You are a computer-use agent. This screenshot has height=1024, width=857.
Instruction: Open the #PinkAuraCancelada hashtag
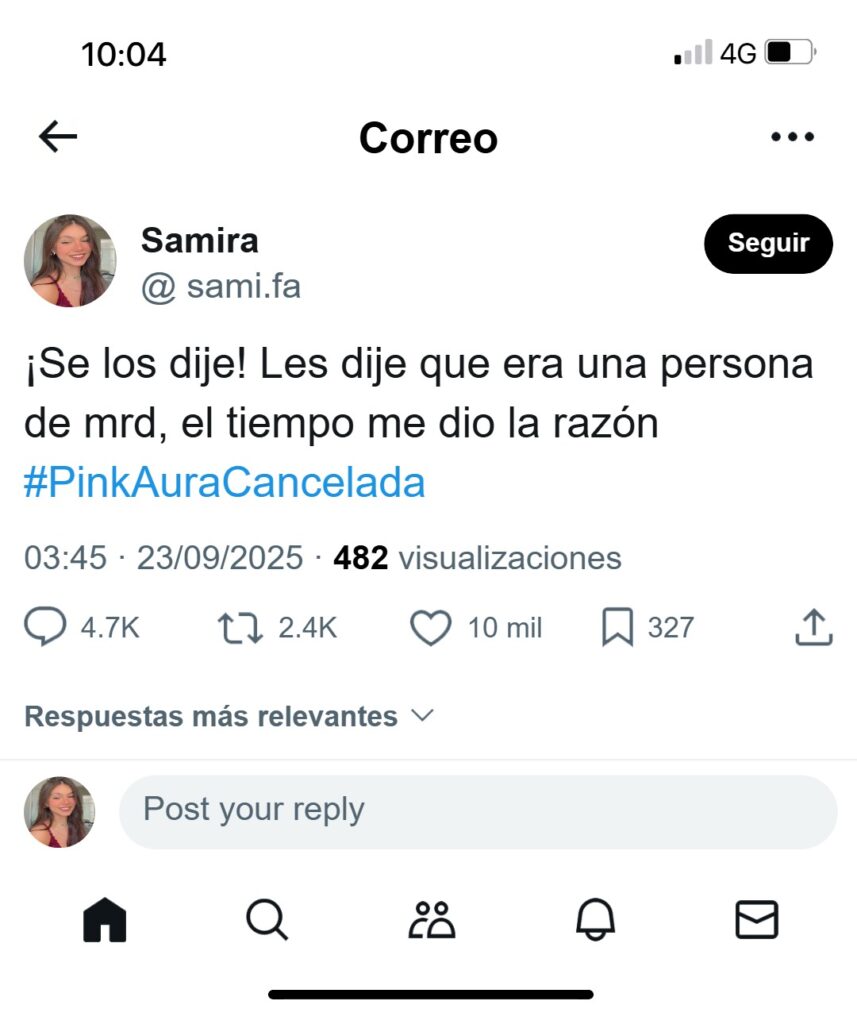[224, 483]
